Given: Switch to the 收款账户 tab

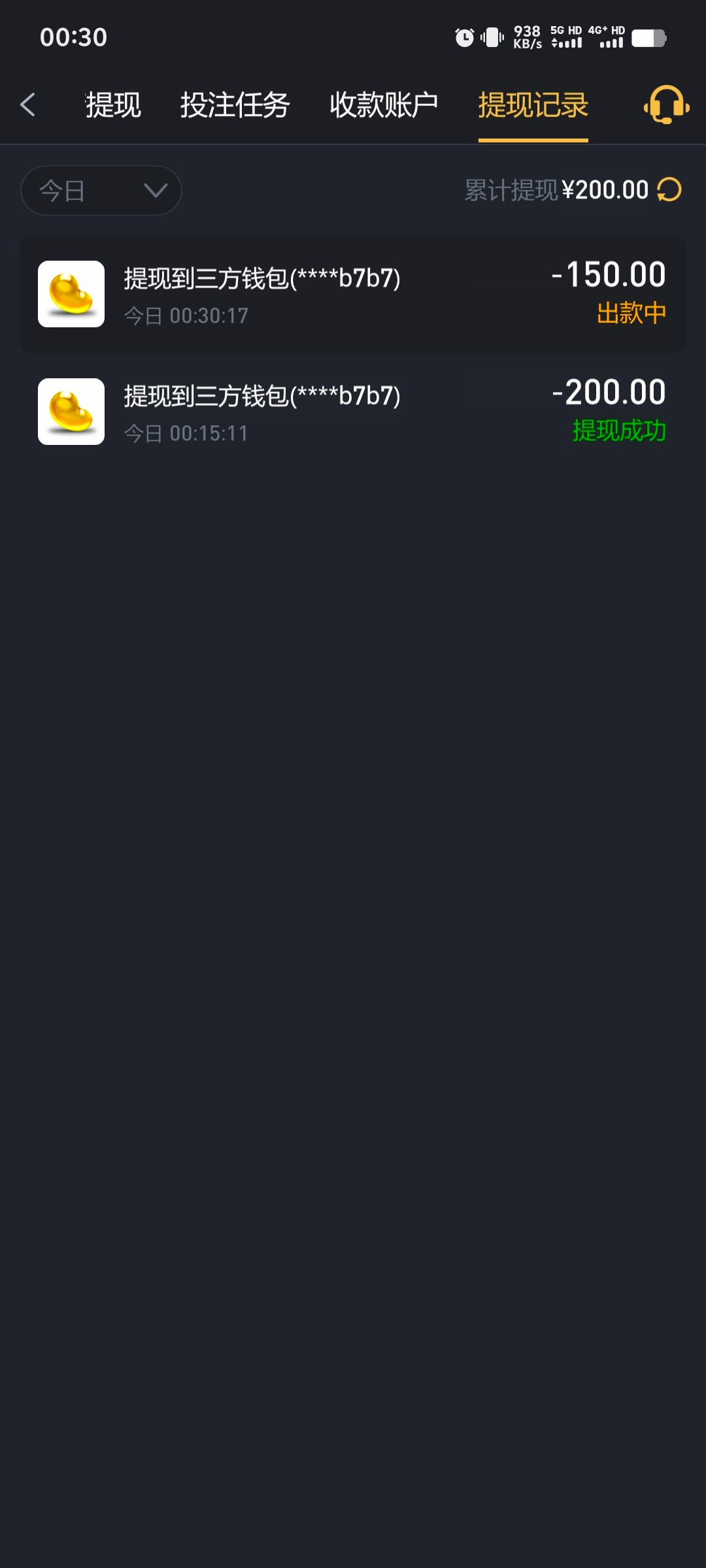Looking at the screenshot, I should pos(384,105).
